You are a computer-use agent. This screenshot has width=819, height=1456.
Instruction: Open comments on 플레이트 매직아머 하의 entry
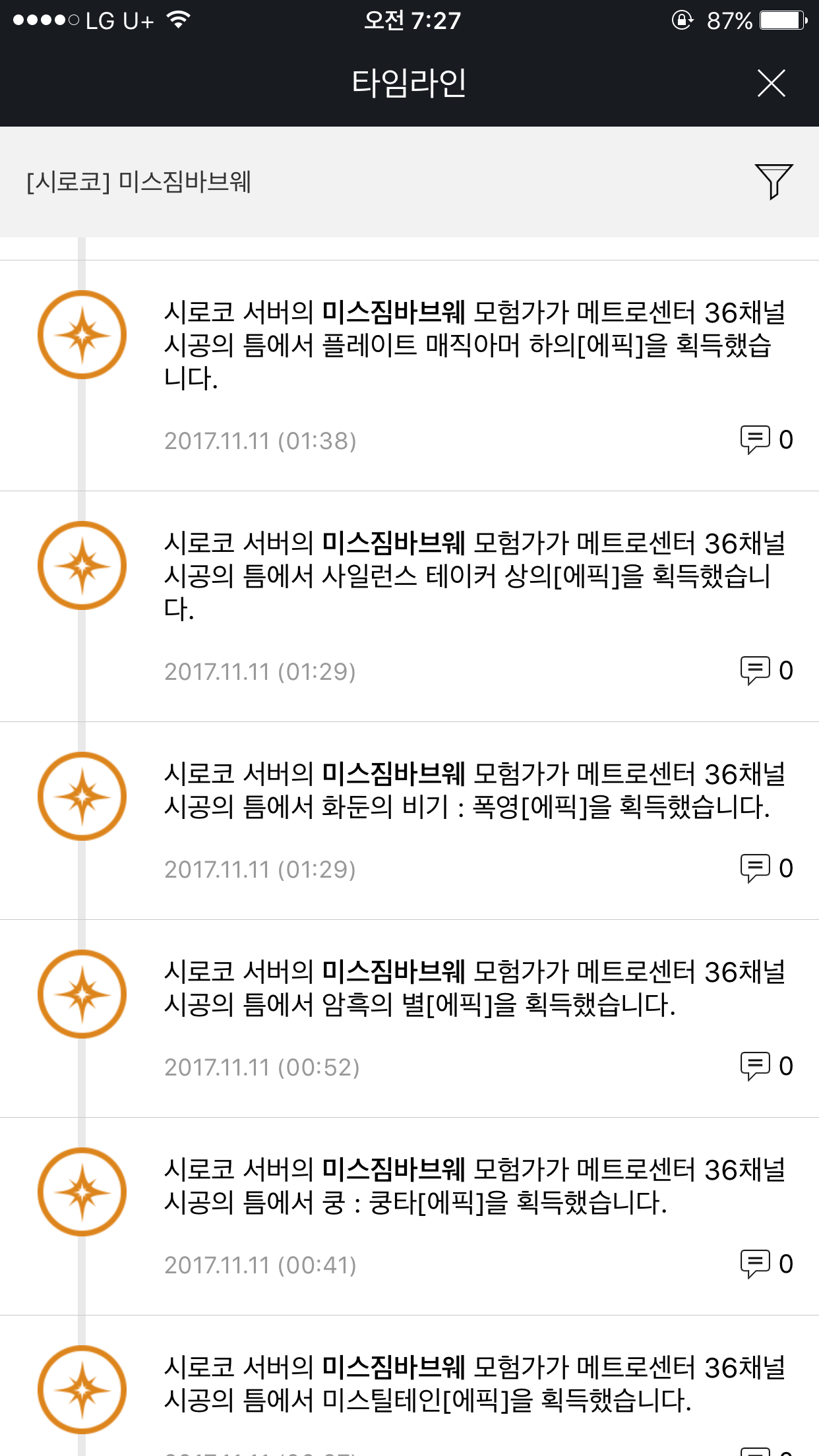coord(766,440)
